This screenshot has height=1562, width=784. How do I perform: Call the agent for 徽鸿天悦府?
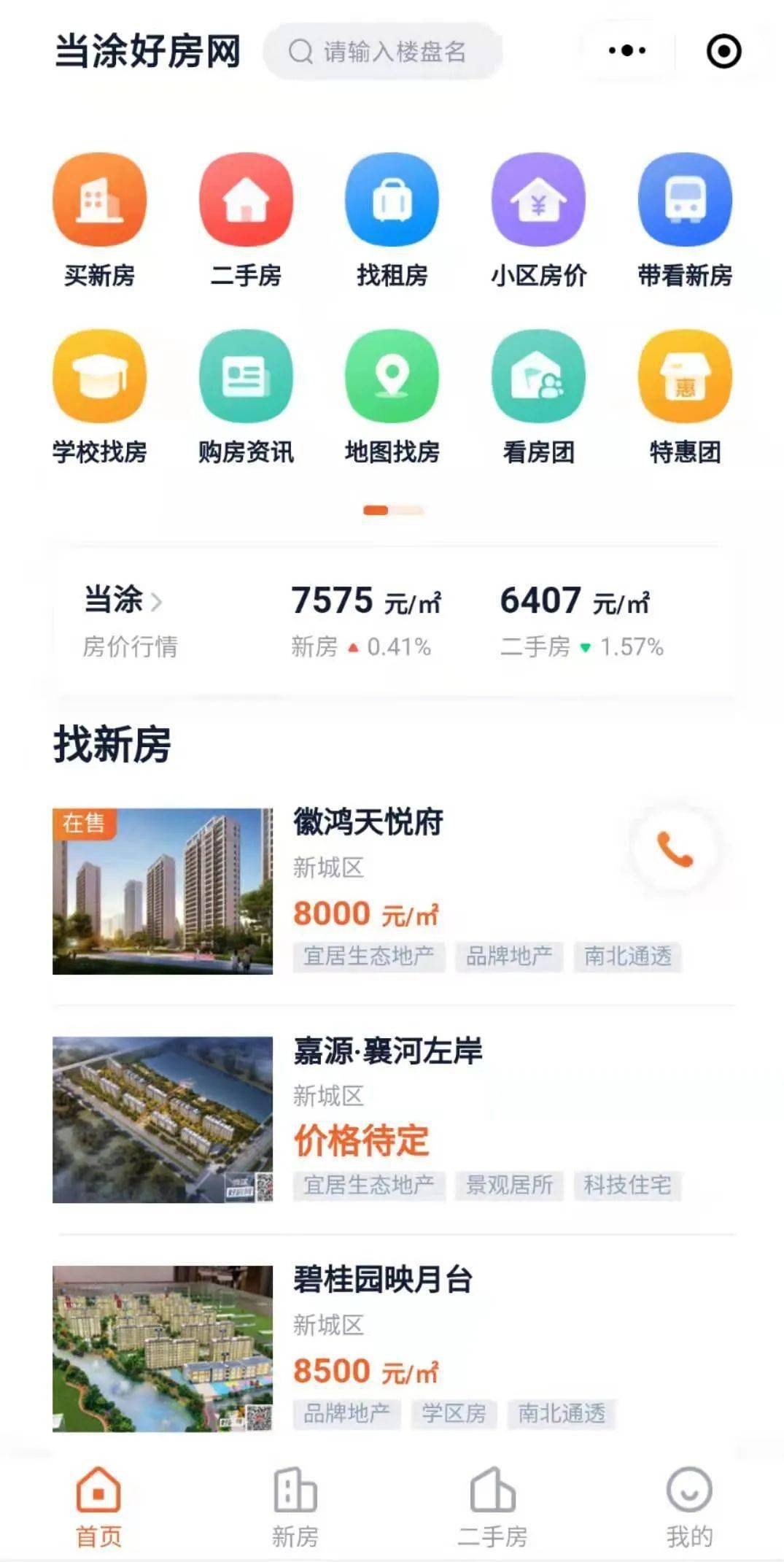point(675,849)
